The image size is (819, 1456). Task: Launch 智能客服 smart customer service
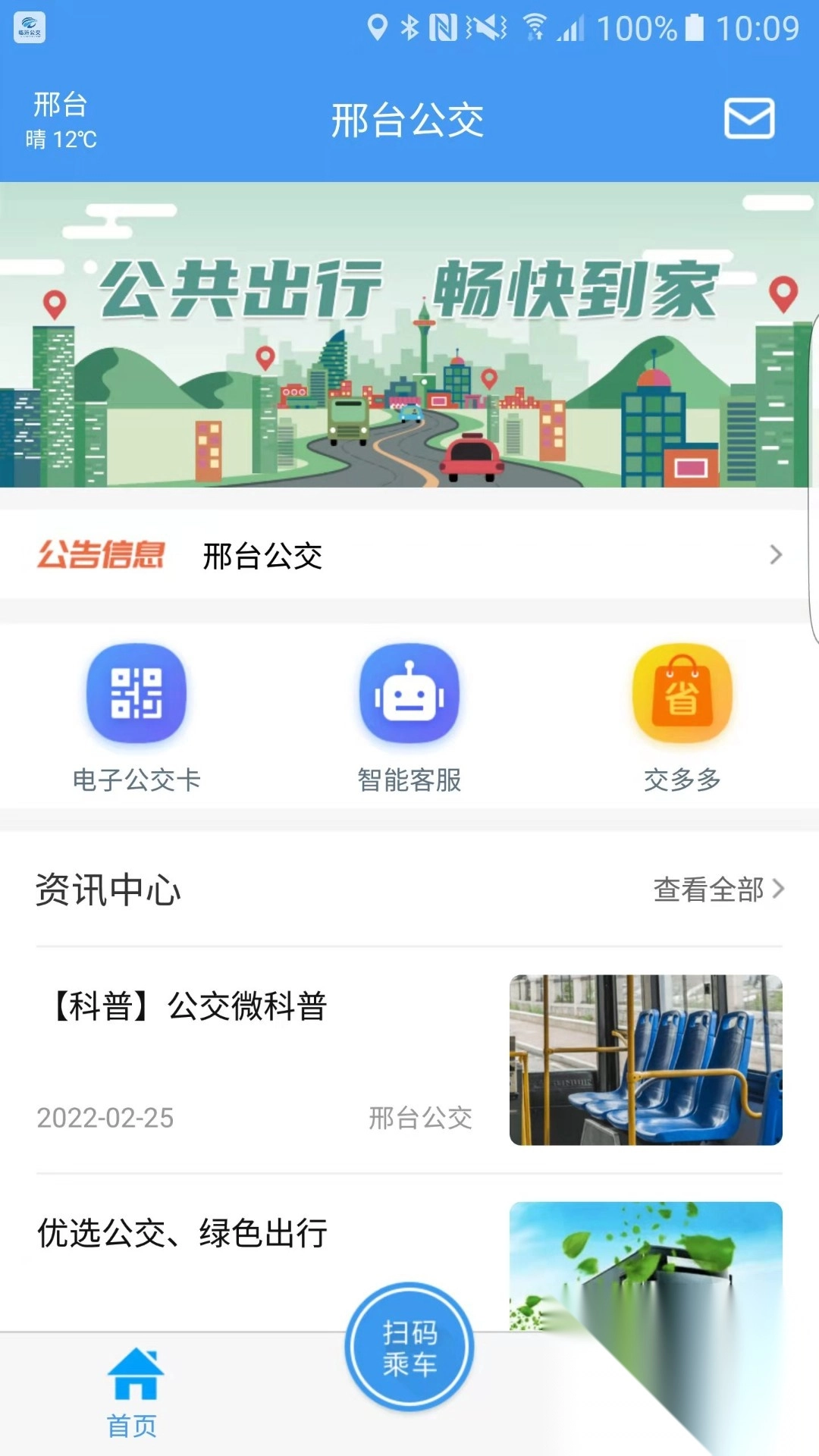click(409, 716)
